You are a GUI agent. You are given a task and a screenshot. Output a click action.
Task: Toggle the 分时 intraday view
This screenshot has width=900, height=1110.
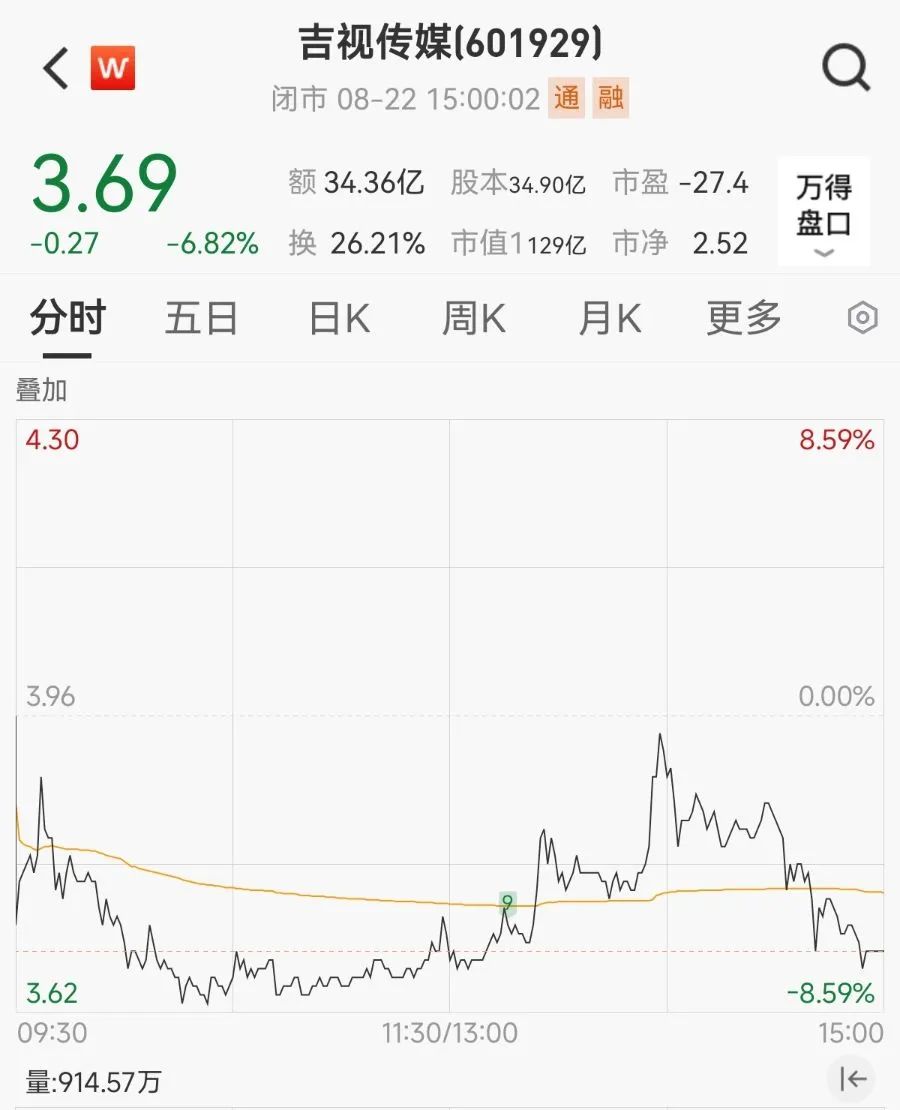click(68, 317)
